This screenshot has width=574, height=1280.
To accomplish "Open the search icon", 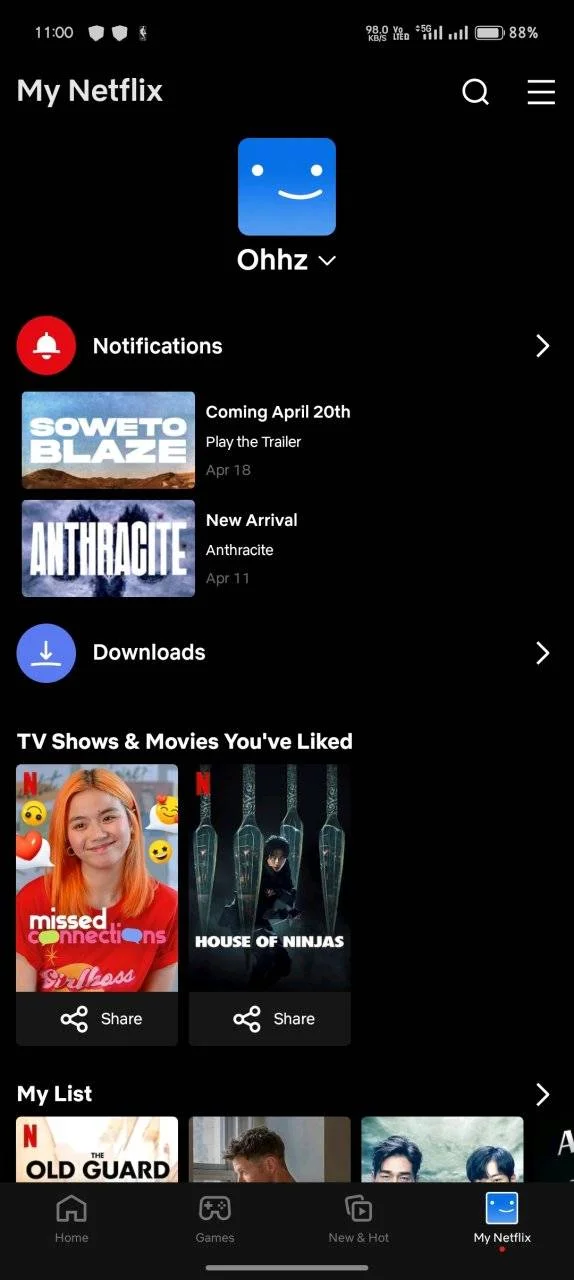I will [x=476, y=92].
